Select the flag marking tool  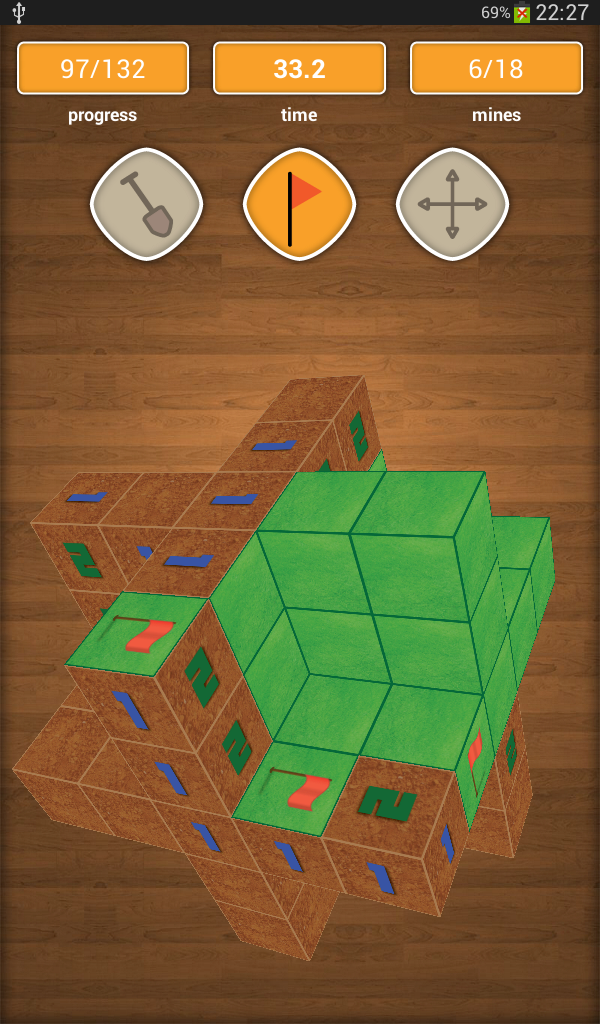coord(299,204)
